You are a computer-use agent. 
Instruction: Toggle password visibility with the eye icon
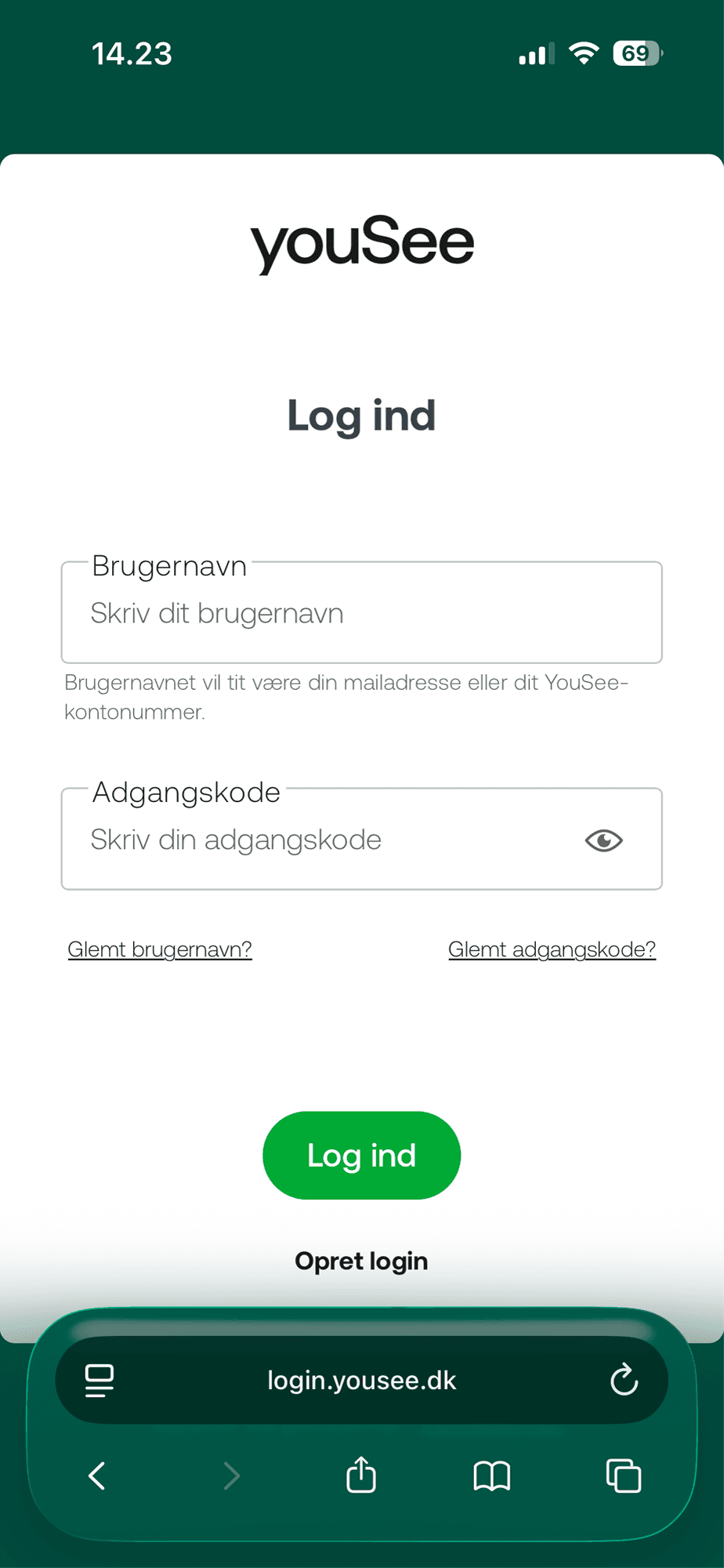603,840
